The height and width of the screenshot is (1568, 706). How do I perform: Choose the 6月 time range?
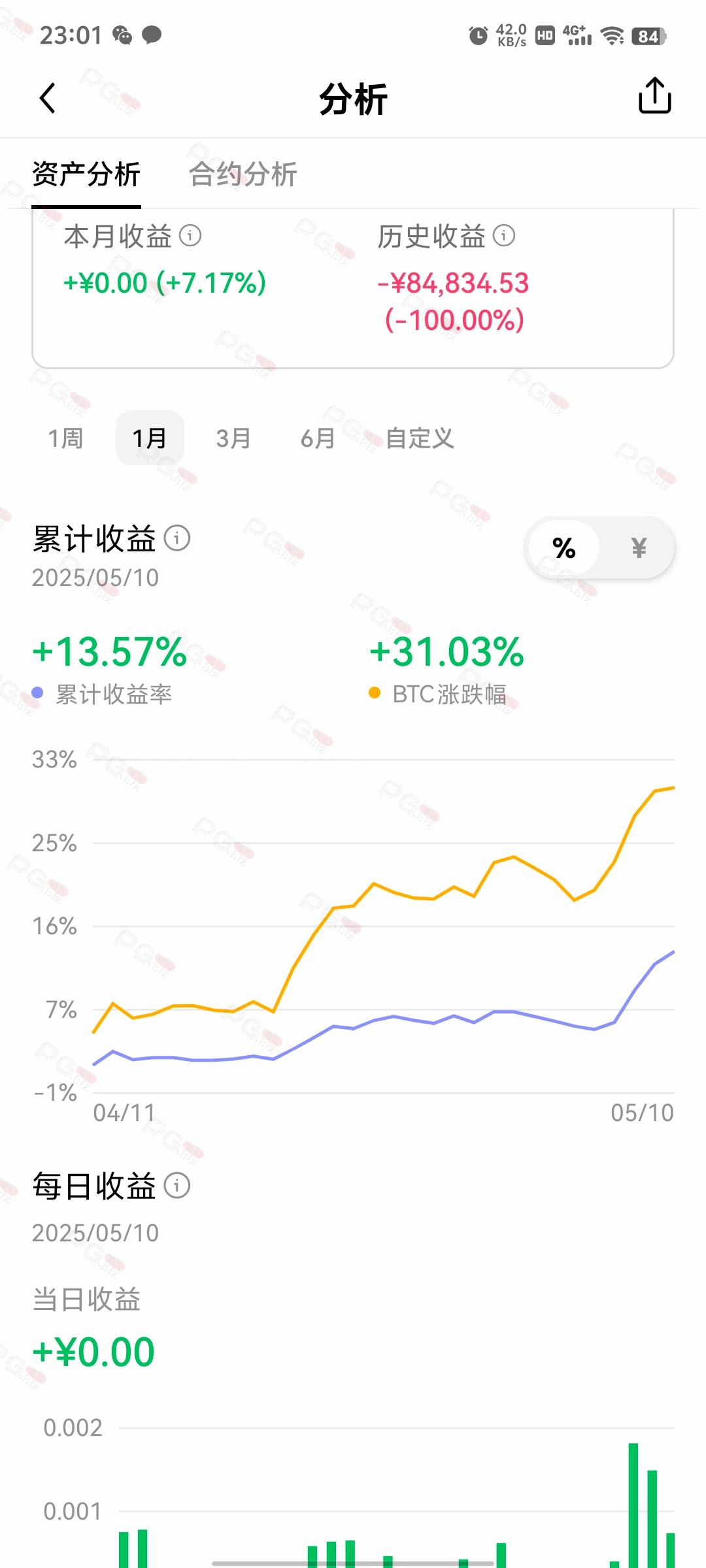click(x=318, y=438)
